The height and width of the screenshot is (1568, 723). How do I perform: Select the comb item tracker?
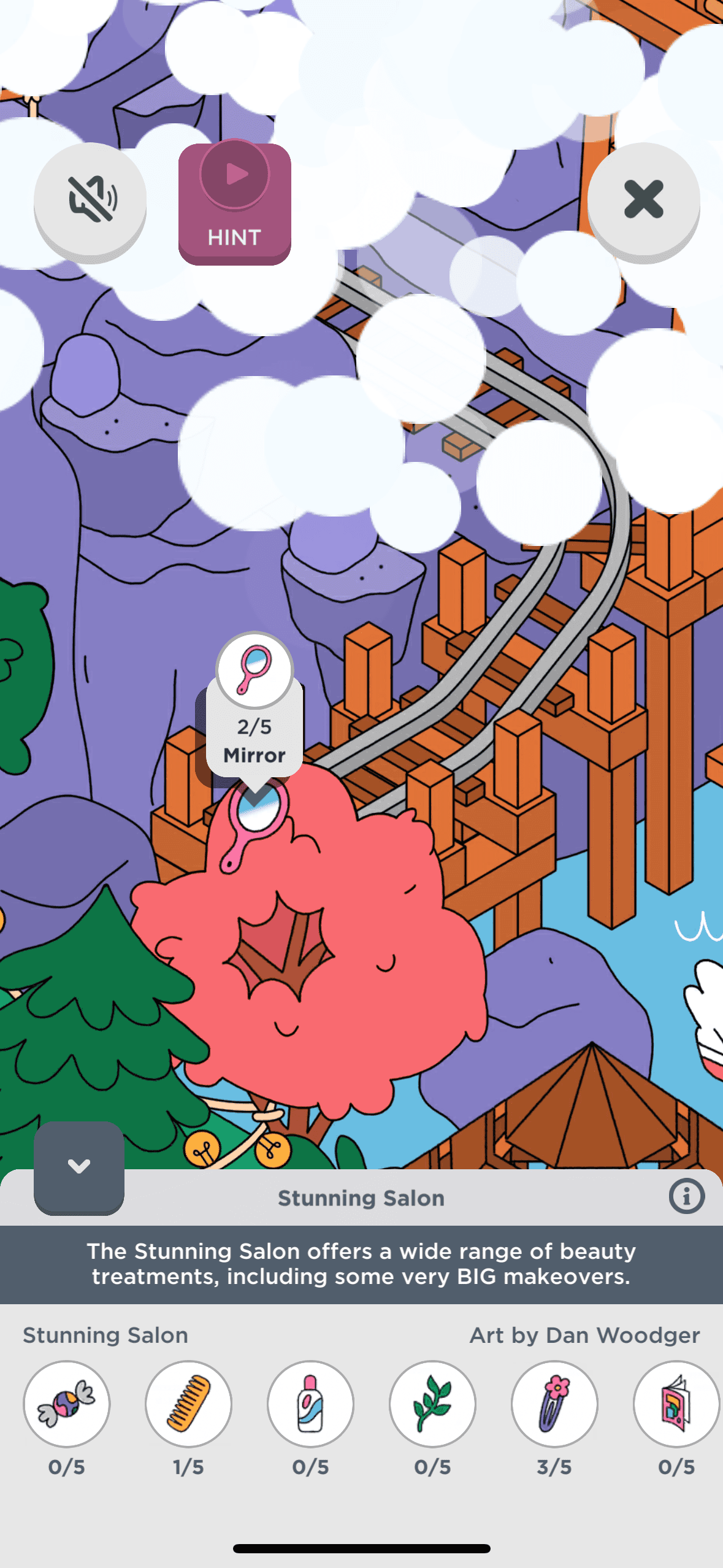(x=188, y=1404)
